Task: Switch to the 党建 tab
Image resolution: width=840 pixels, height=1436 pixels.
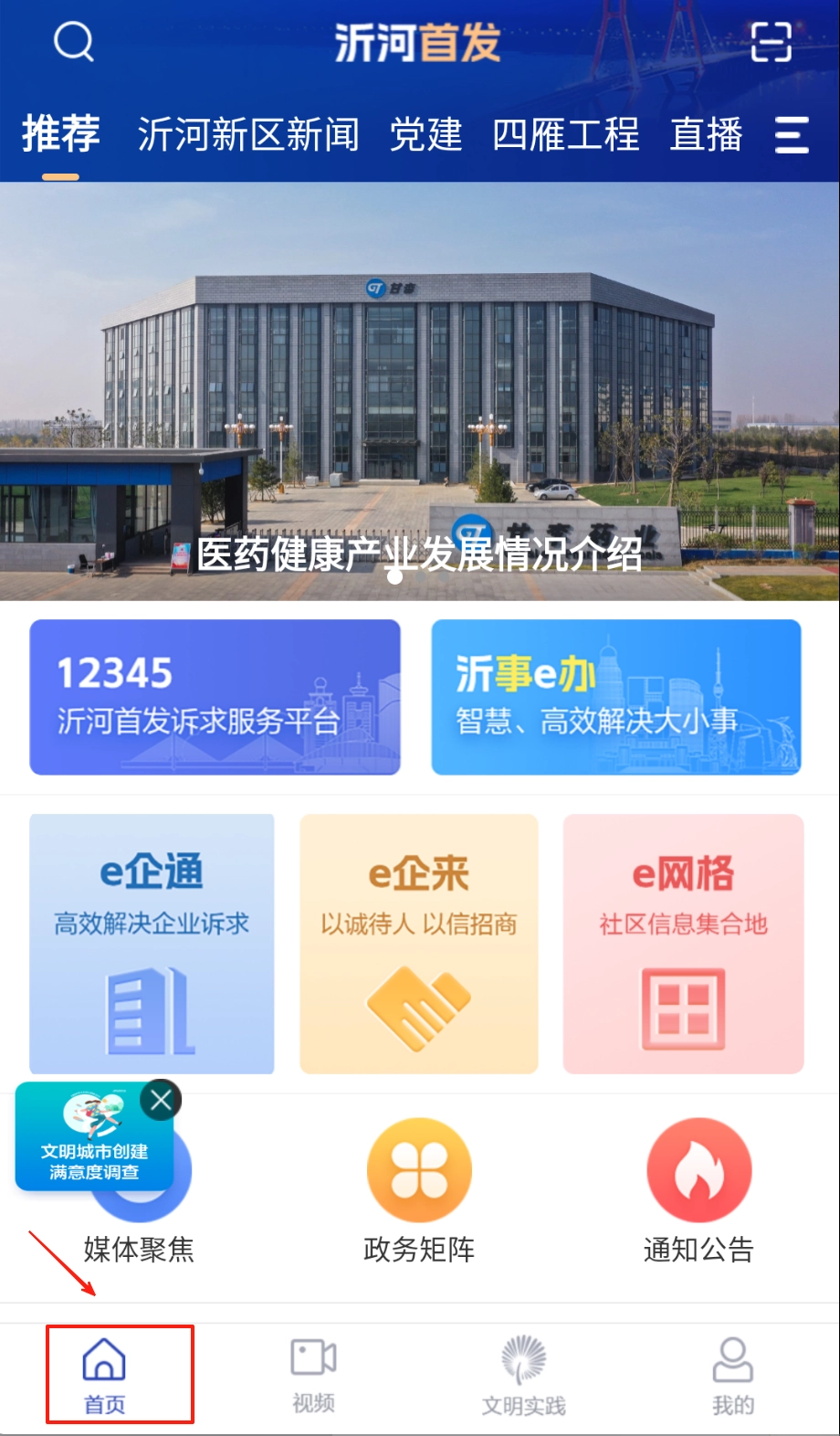Action: coord(425,135)
